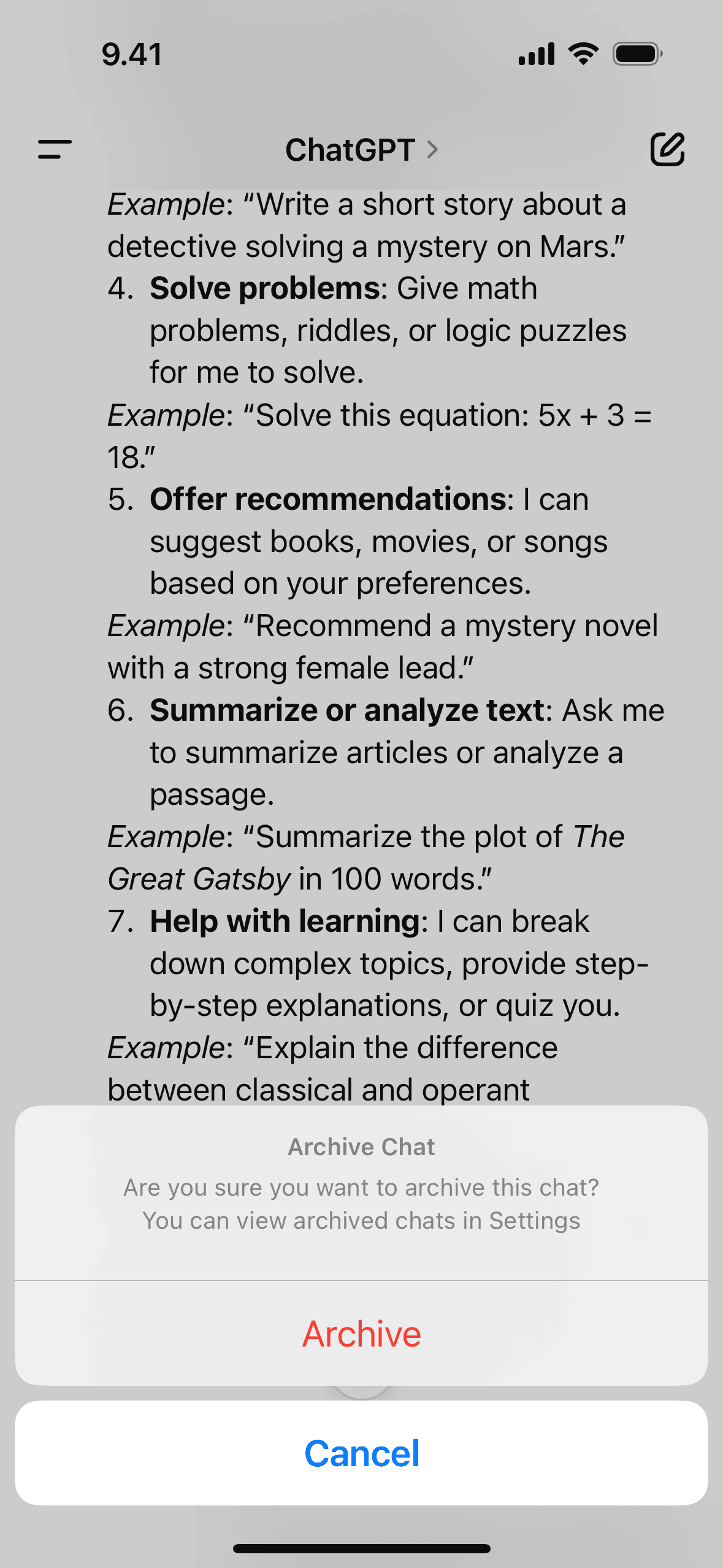Cancel the archive chat dialog
The height and width of the screenshot is (1568, 723).
[361, 1453]
